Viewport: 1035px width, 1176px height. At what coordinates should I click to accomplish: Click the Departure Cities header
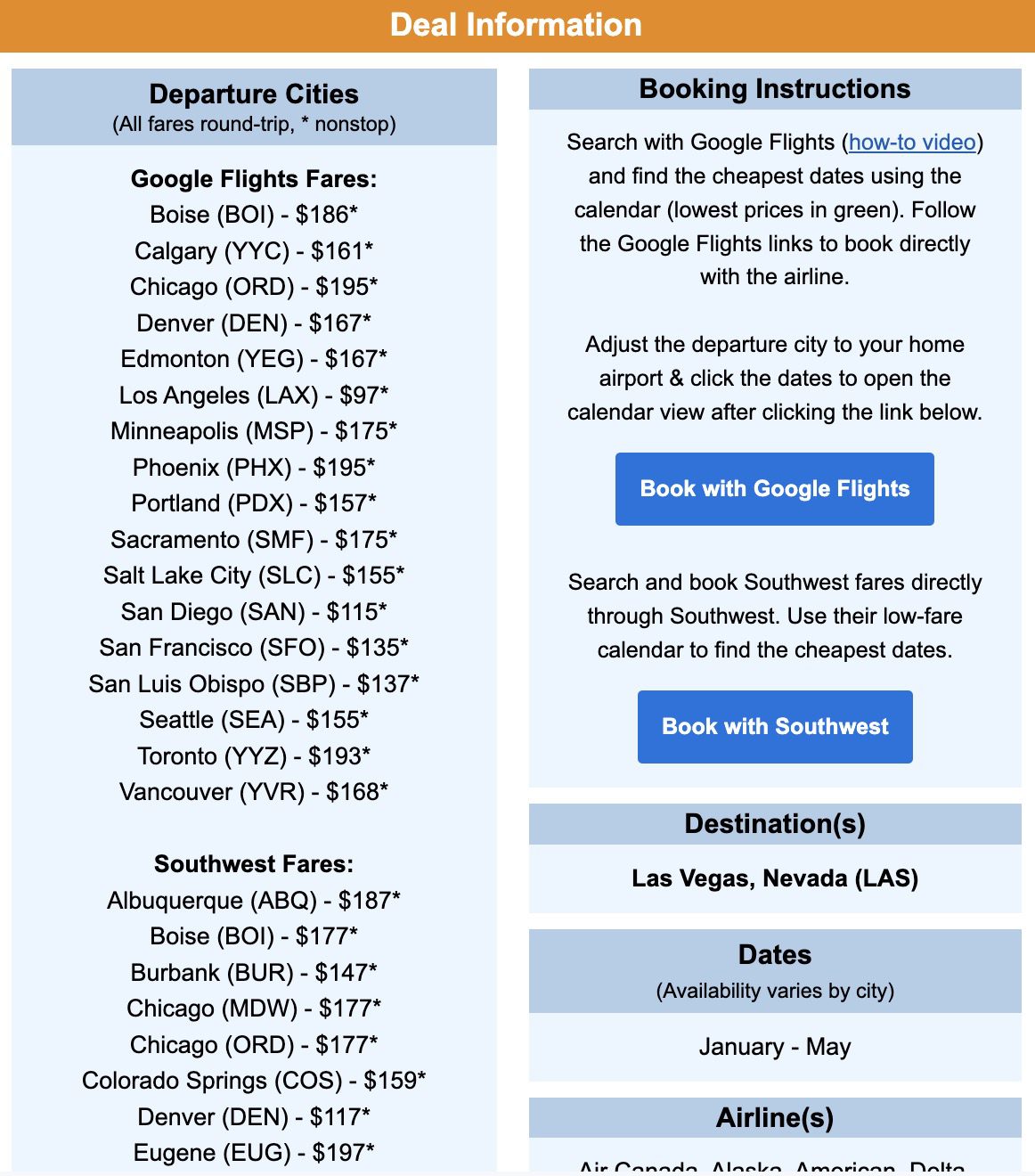[254, 94]
